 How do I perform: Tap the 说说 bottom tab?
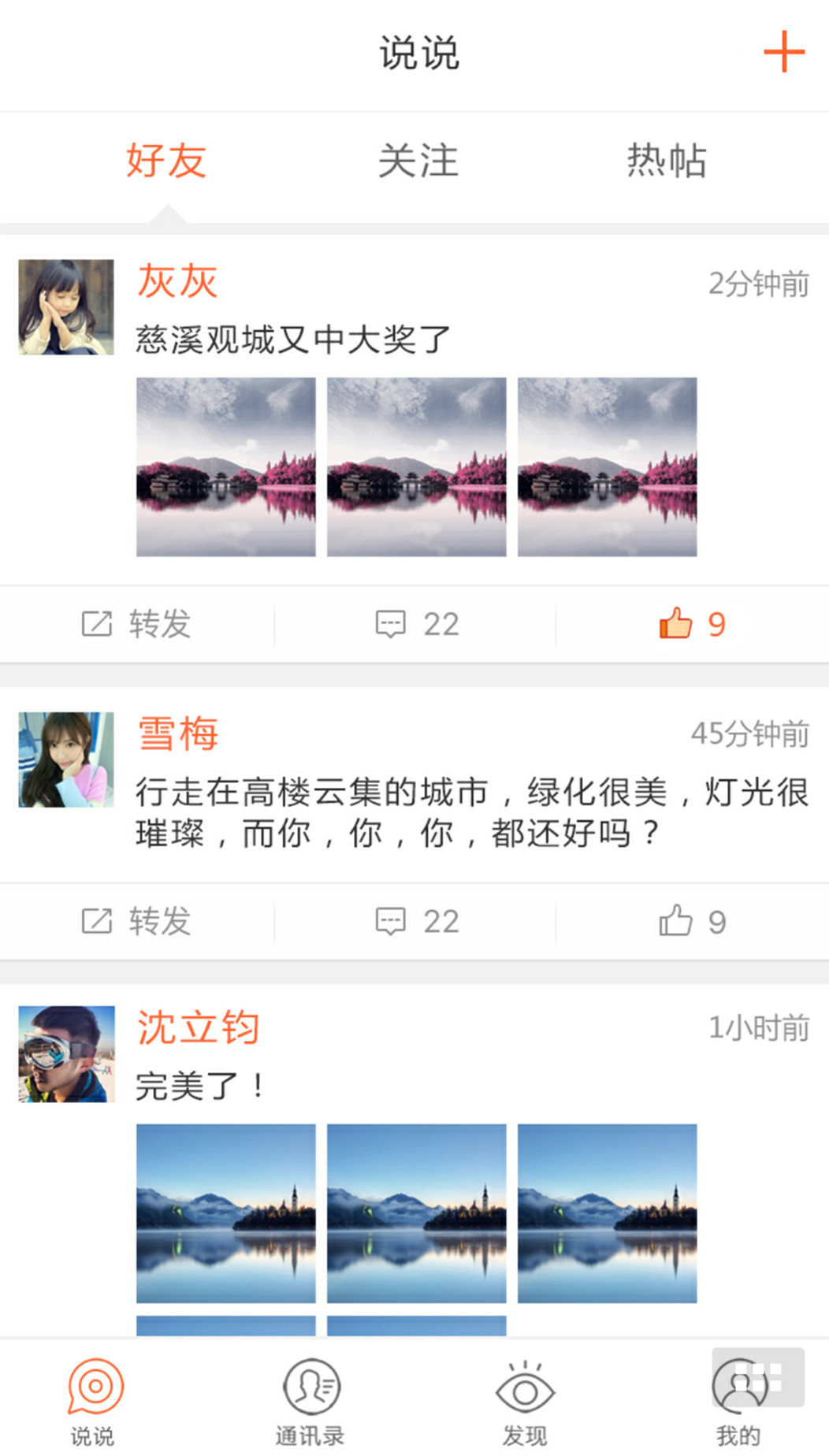pos(95,1403)
